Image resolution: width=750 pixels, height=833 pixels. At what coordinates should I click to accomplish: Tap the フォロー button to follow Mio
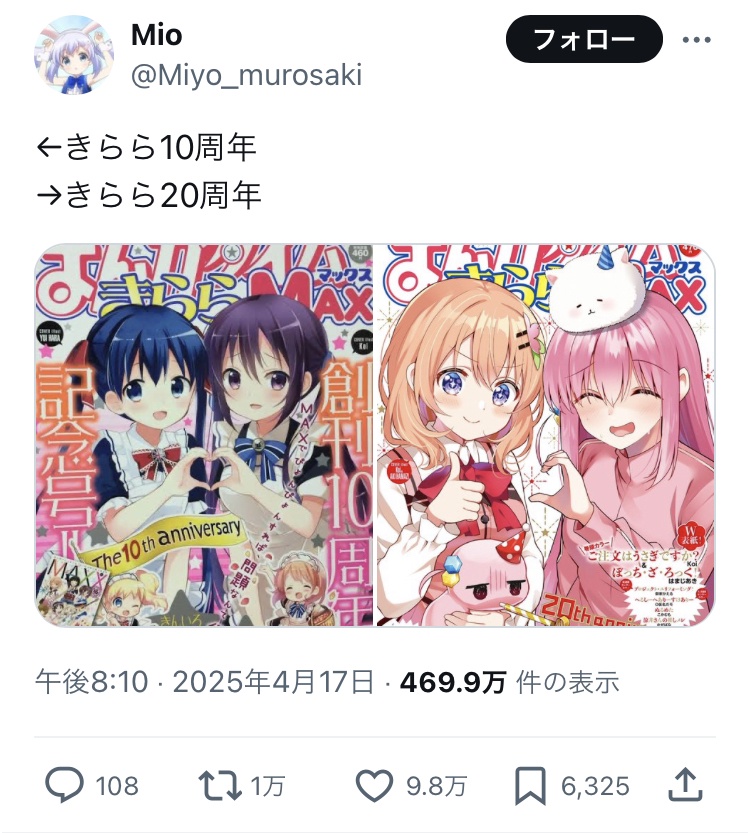pos(584,41)
